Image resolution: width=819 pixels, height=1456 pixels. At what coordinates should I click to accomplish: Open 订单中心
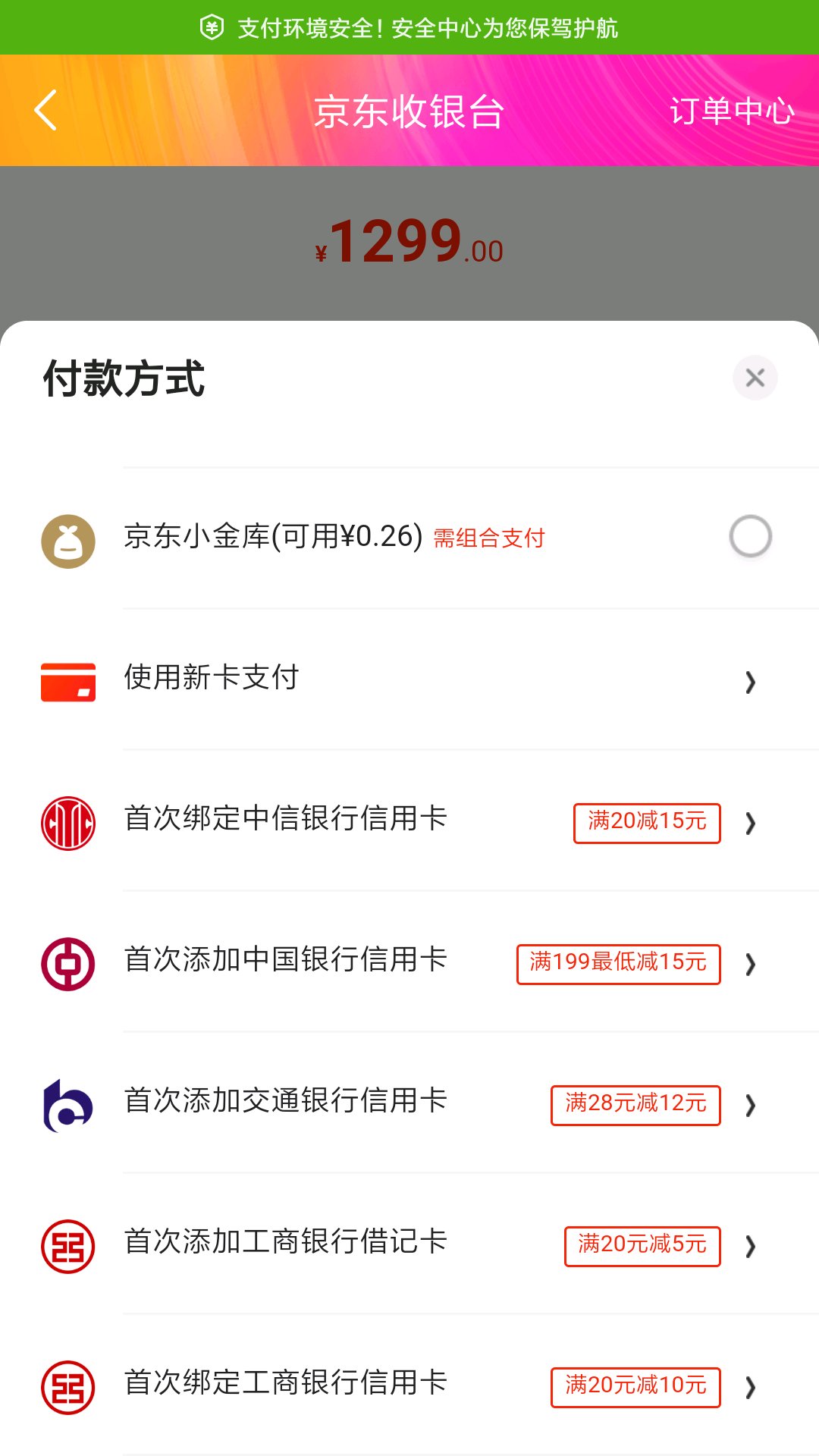click(x=732, y=111)
